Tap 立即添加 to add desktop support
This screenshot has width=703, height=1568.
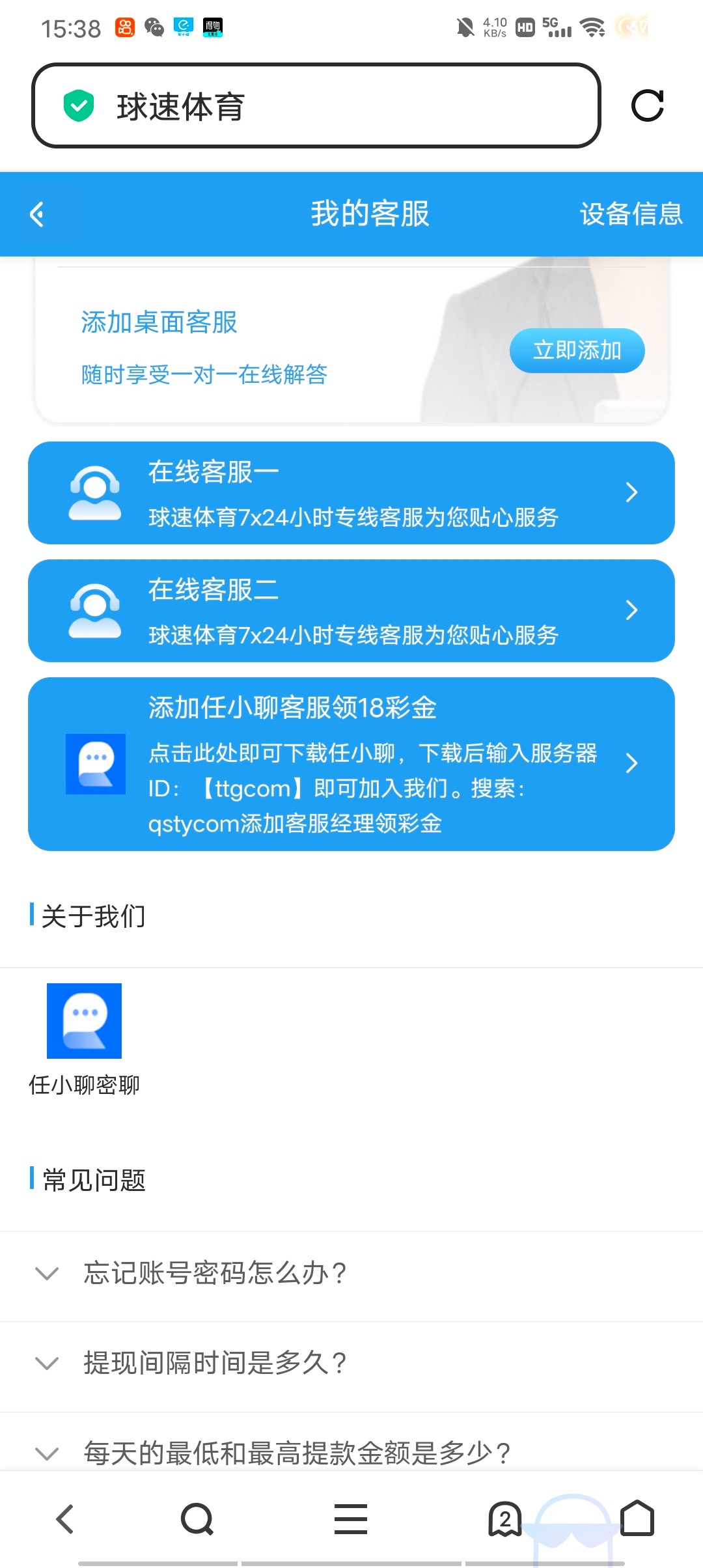tap(577, 351)
